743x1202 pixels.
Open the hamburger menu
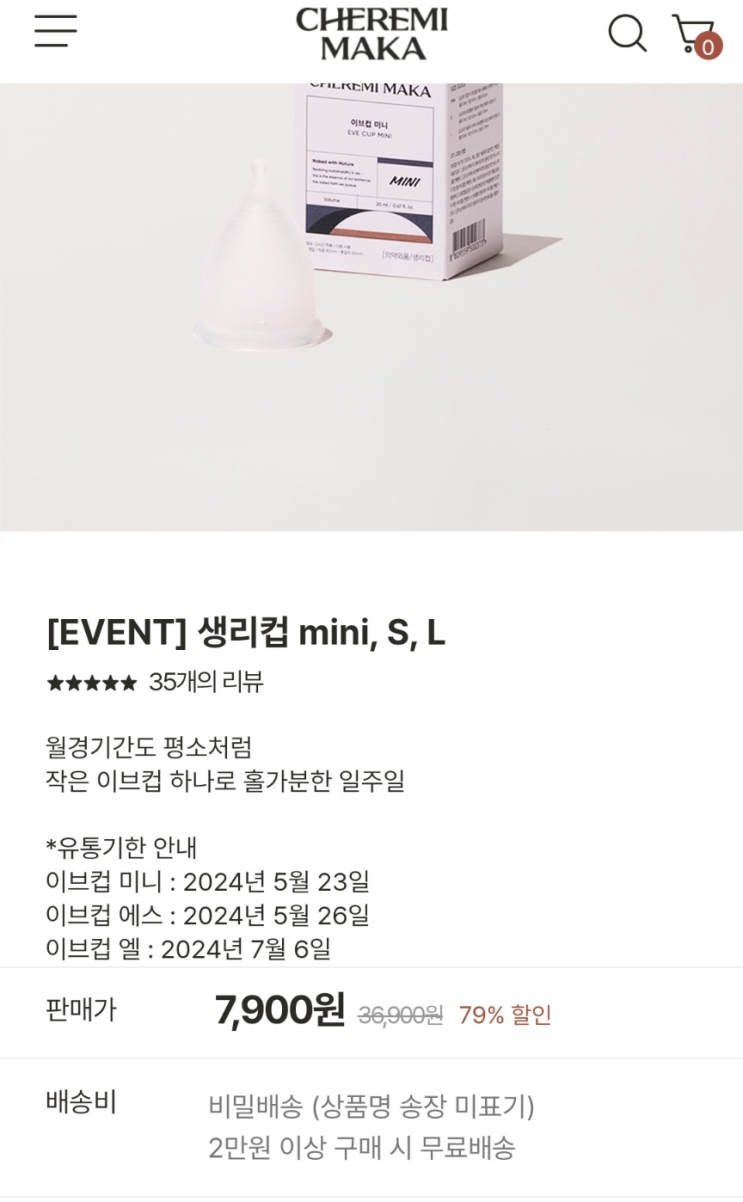coord(55,31)
